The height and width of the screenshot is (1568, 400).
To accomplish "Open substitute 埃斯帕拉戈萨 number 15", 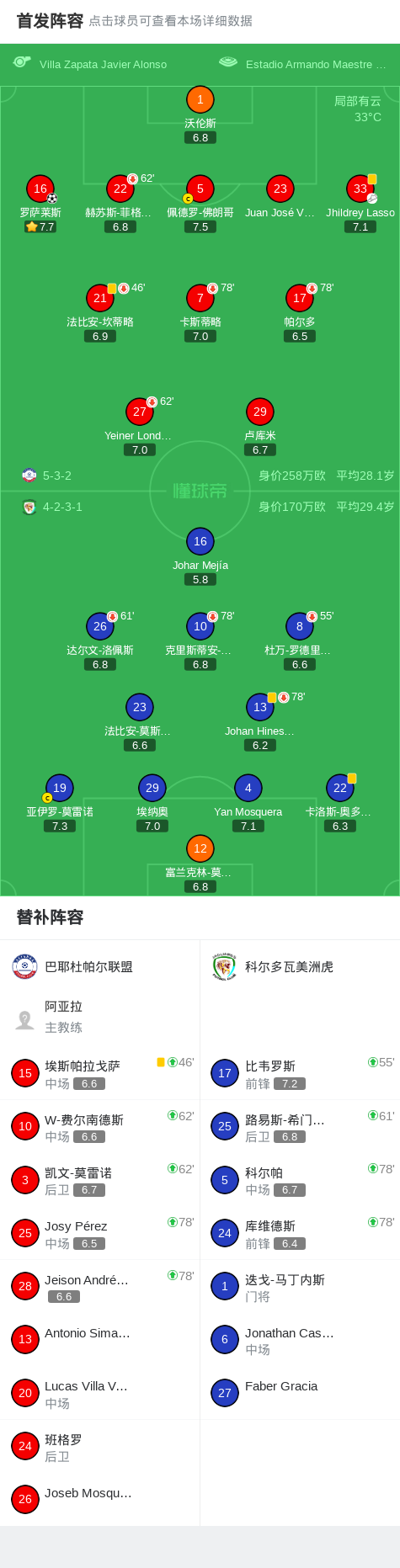I will pos(99,1073).
